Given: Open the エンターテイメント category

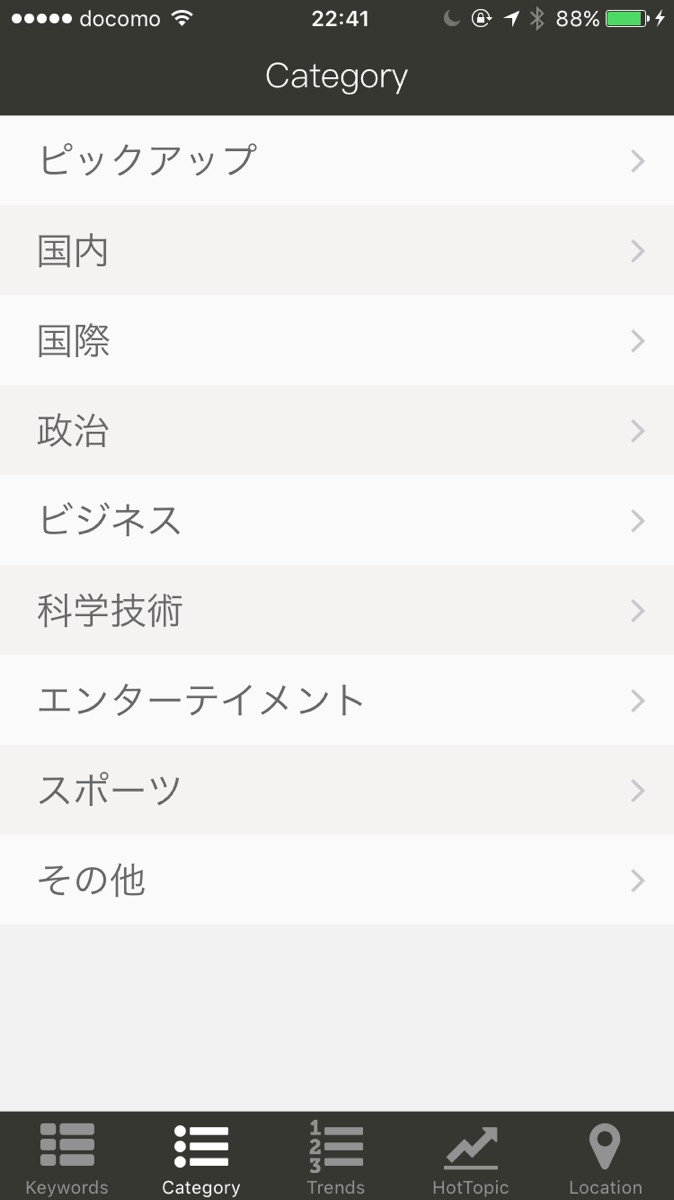Looking at the screenshot, I should [x=337, y=700].
